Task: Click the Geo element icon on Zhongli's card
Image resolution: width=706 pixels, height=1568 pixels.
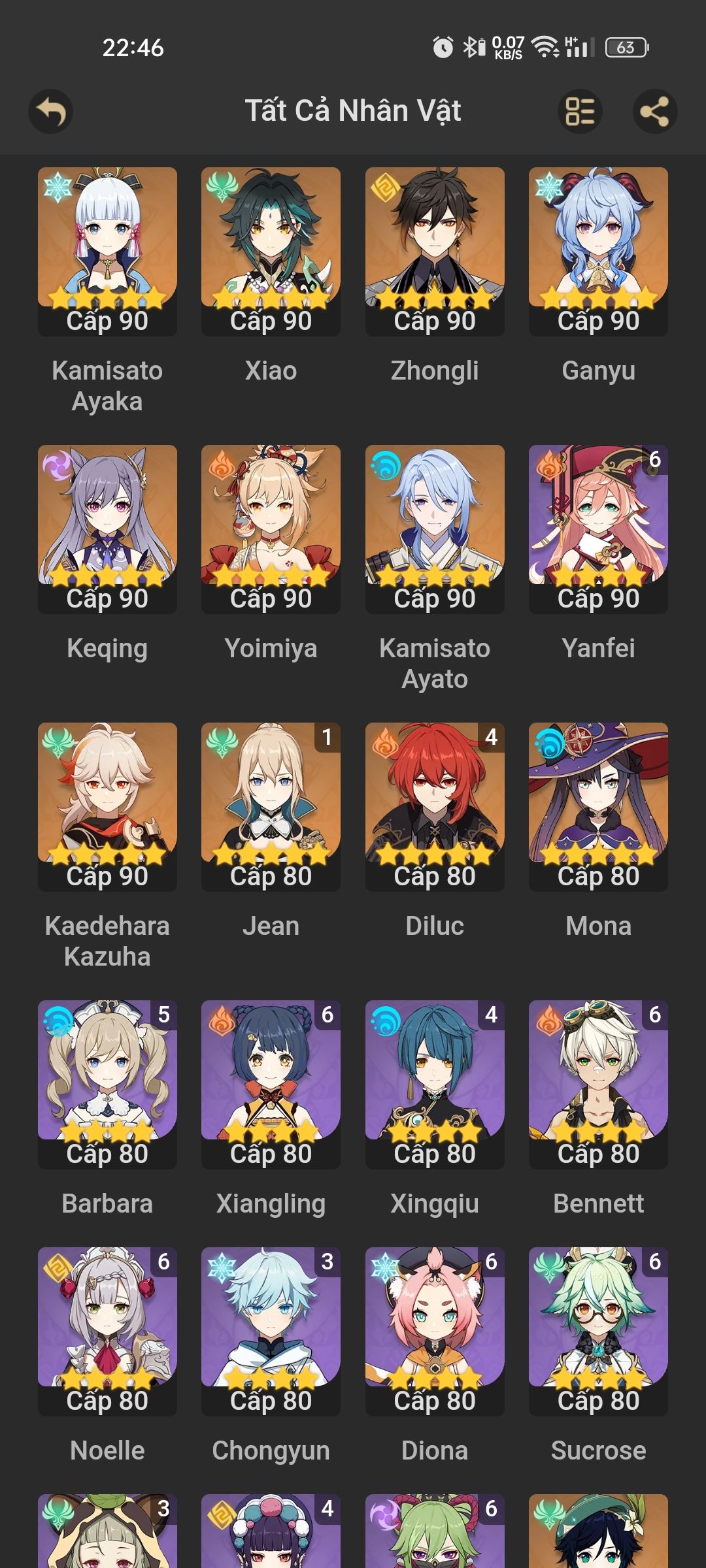Action: pos(385,188)
